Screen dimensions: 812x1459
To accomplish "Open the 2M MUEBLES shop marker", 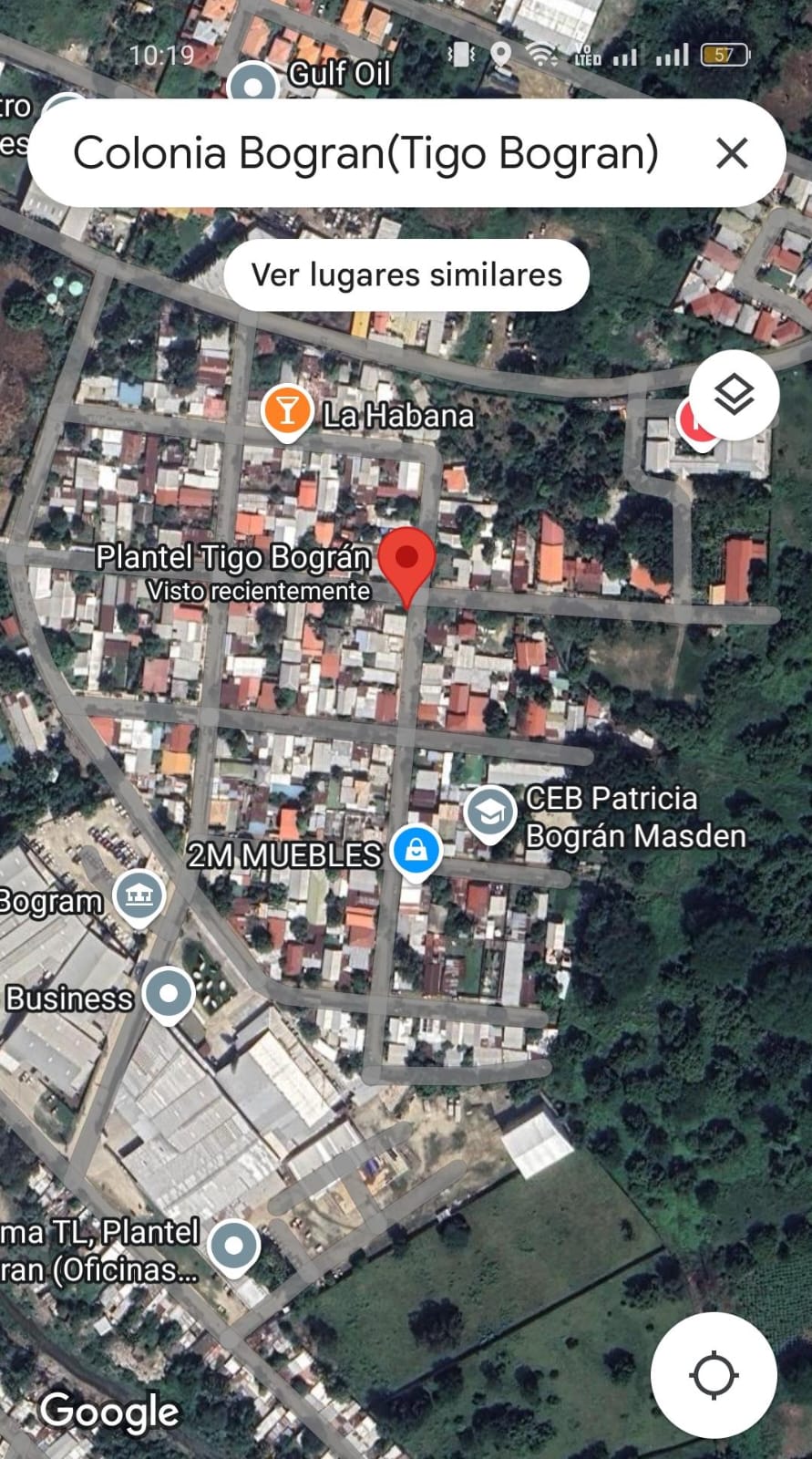I will [x=416, y=852].
